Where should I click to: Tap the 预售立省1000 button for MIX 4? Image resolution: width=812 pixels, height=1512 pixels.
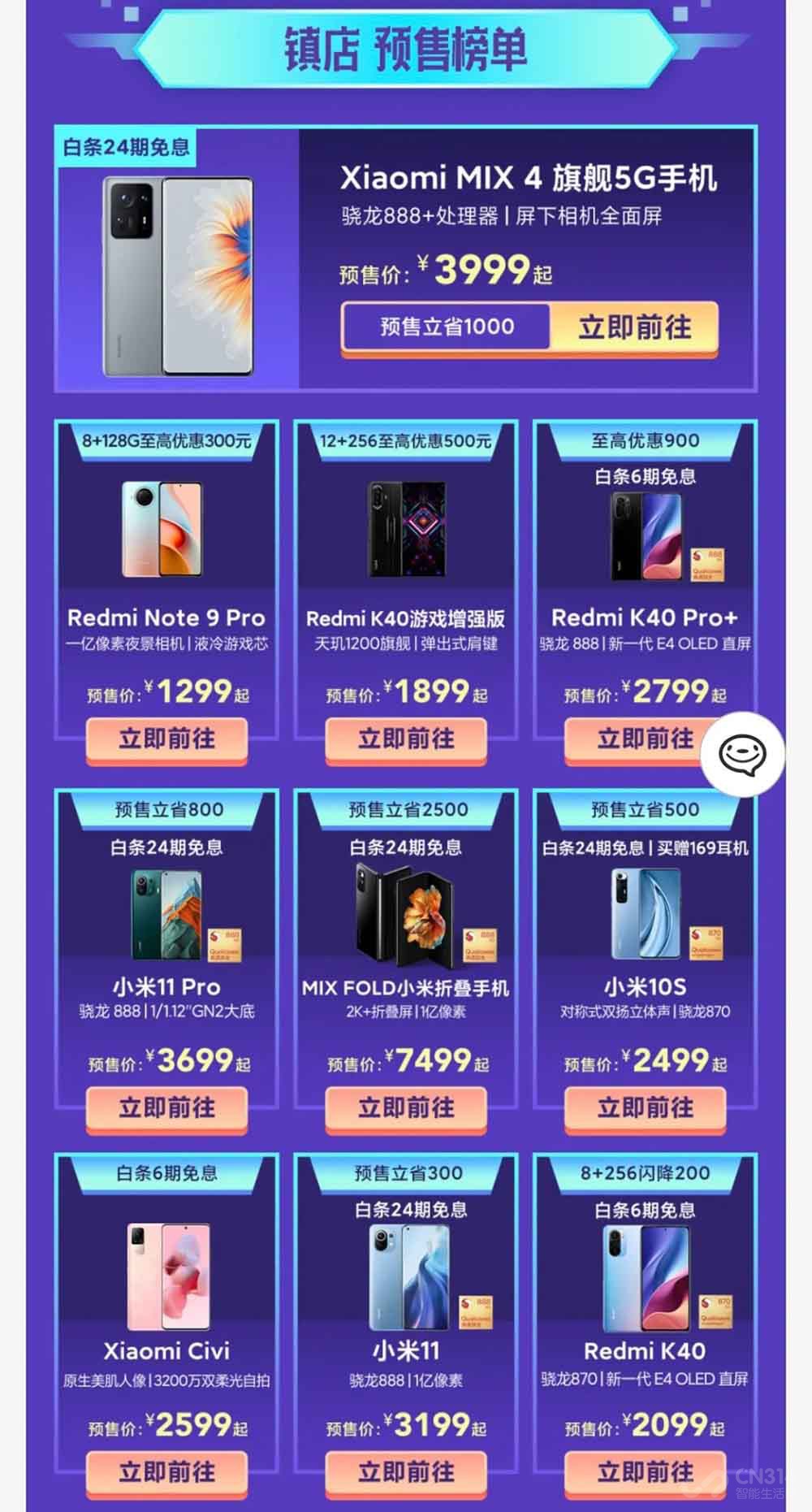(447, 327)
